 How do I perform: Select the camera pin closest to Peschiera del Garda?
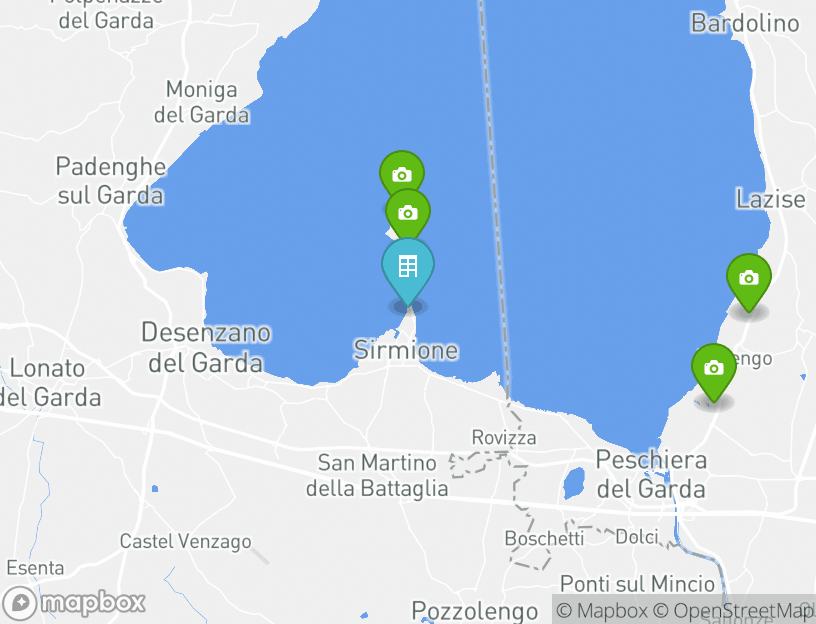coord(713,369)
